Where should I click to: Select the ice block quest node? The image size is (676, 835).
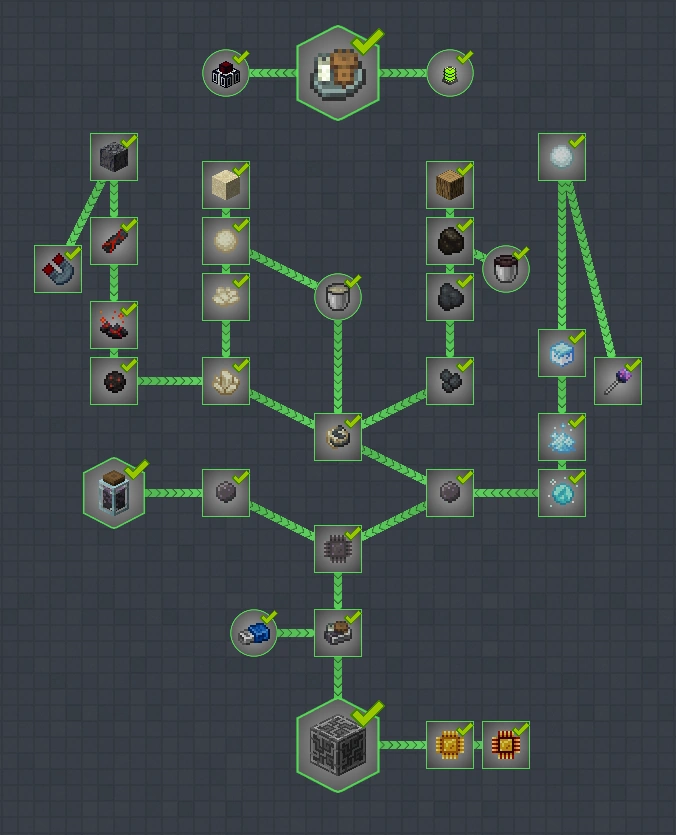tap(562, 353)
